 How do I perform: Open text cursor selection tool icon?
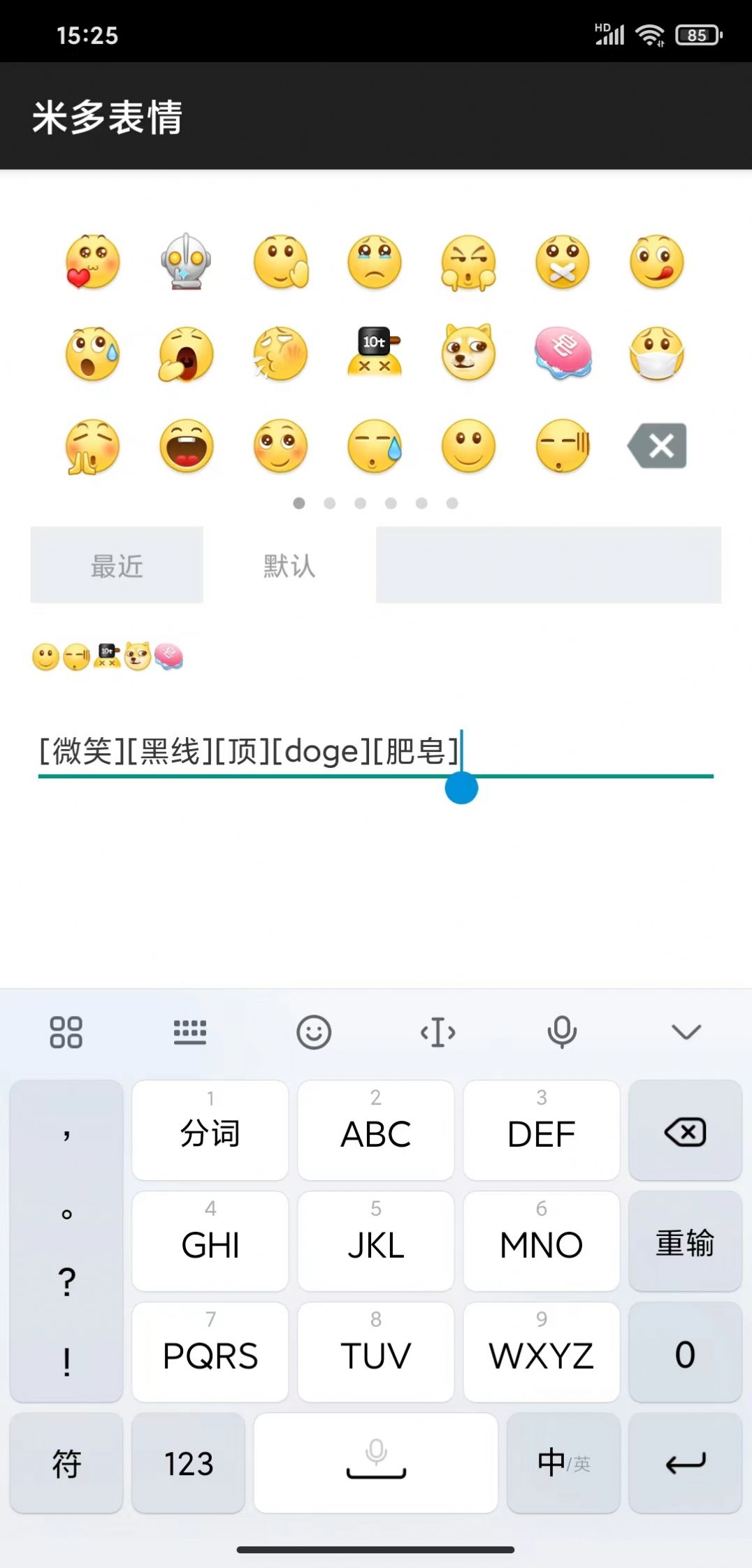pyautogui.click(x=438, y=1031)
